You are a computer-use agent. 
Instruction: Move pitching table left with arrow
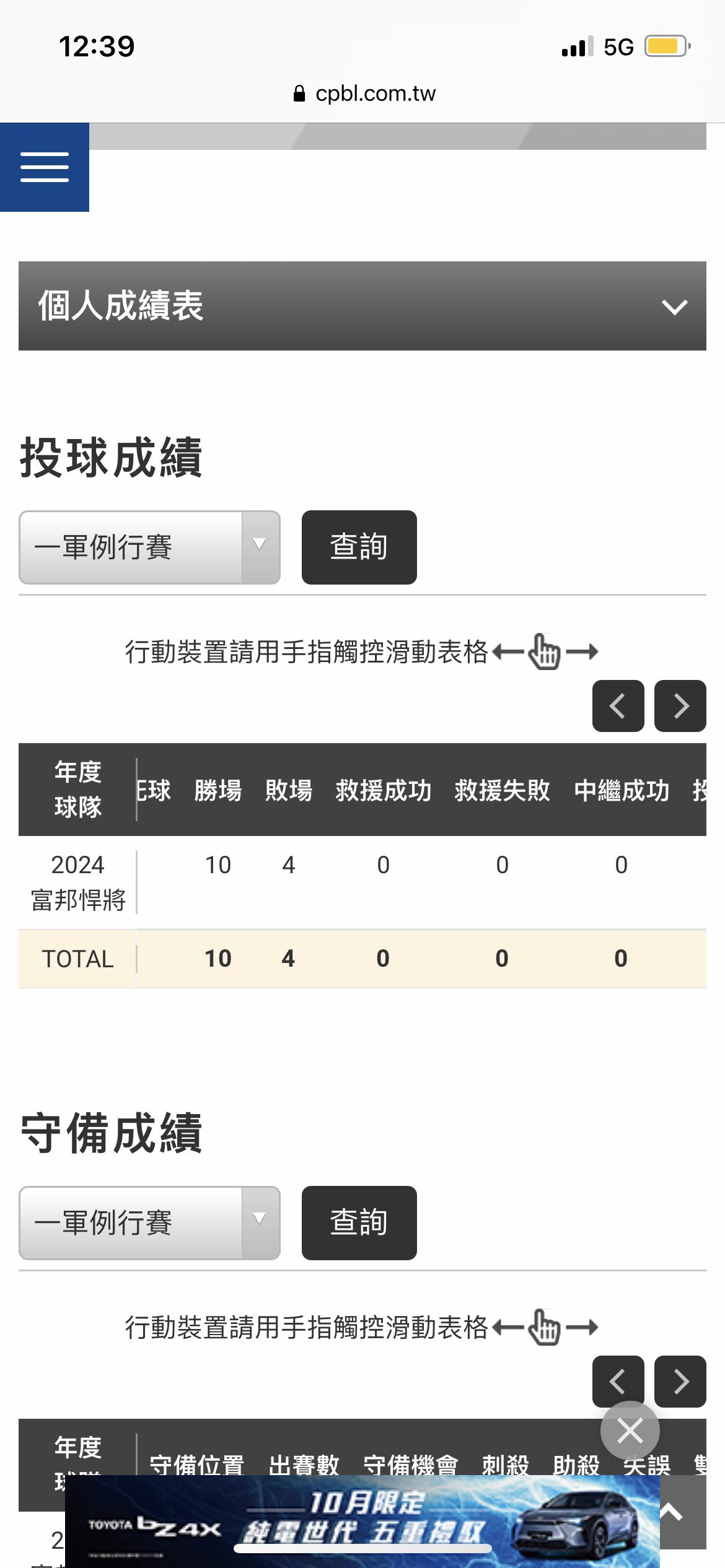click(618, 706)
